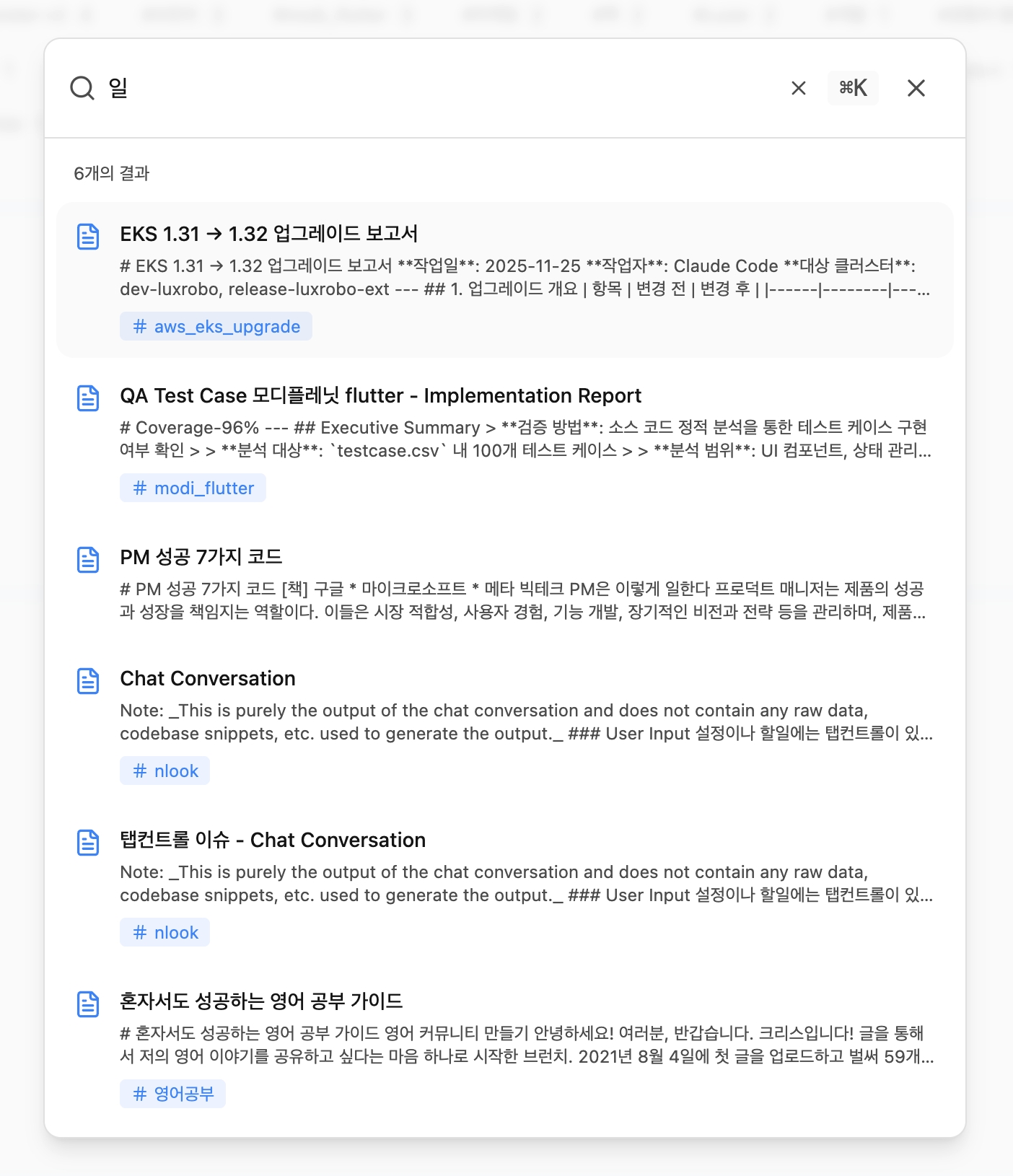Select the modi_flutter tag chip

[x=193, y=488]
